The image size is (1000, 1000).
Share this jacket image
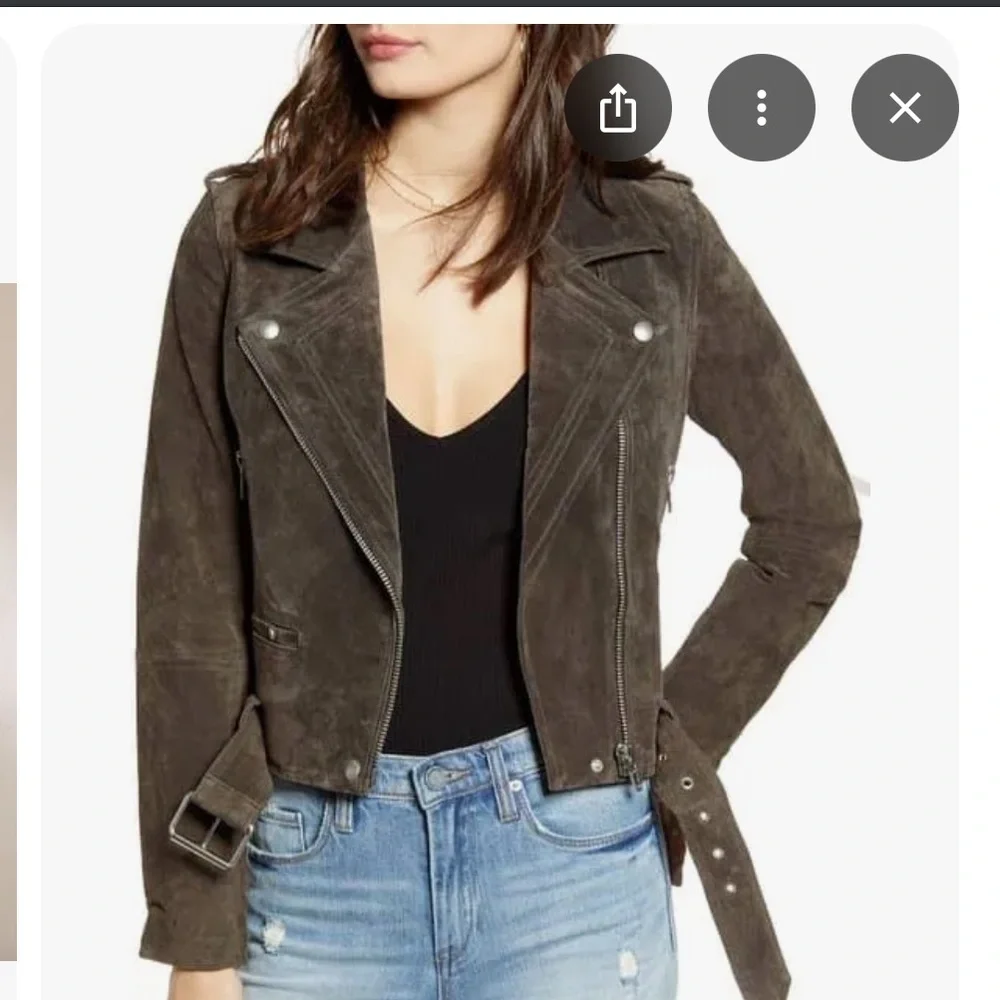pos(617,108)
